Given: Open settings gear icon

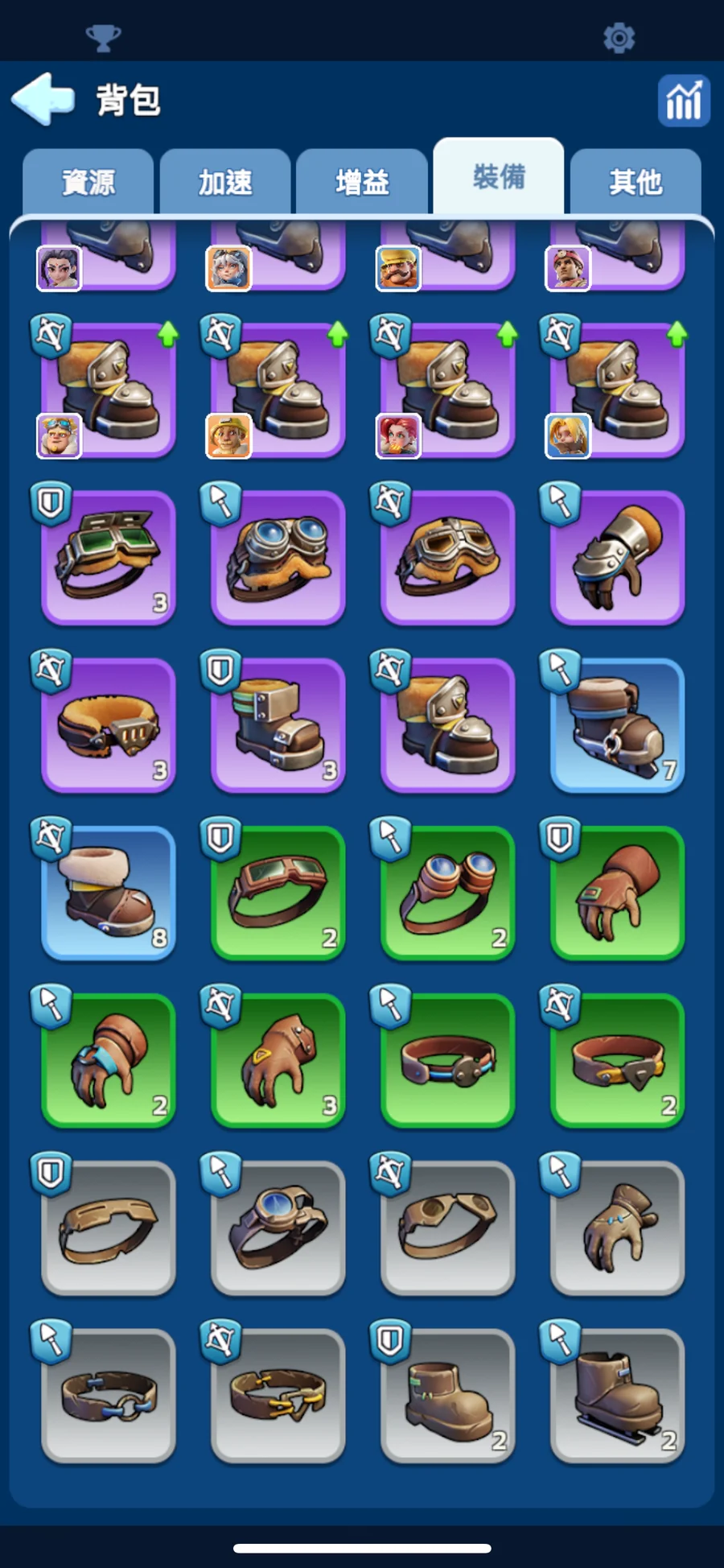Looking at the screenshot, I should point(619,38).
